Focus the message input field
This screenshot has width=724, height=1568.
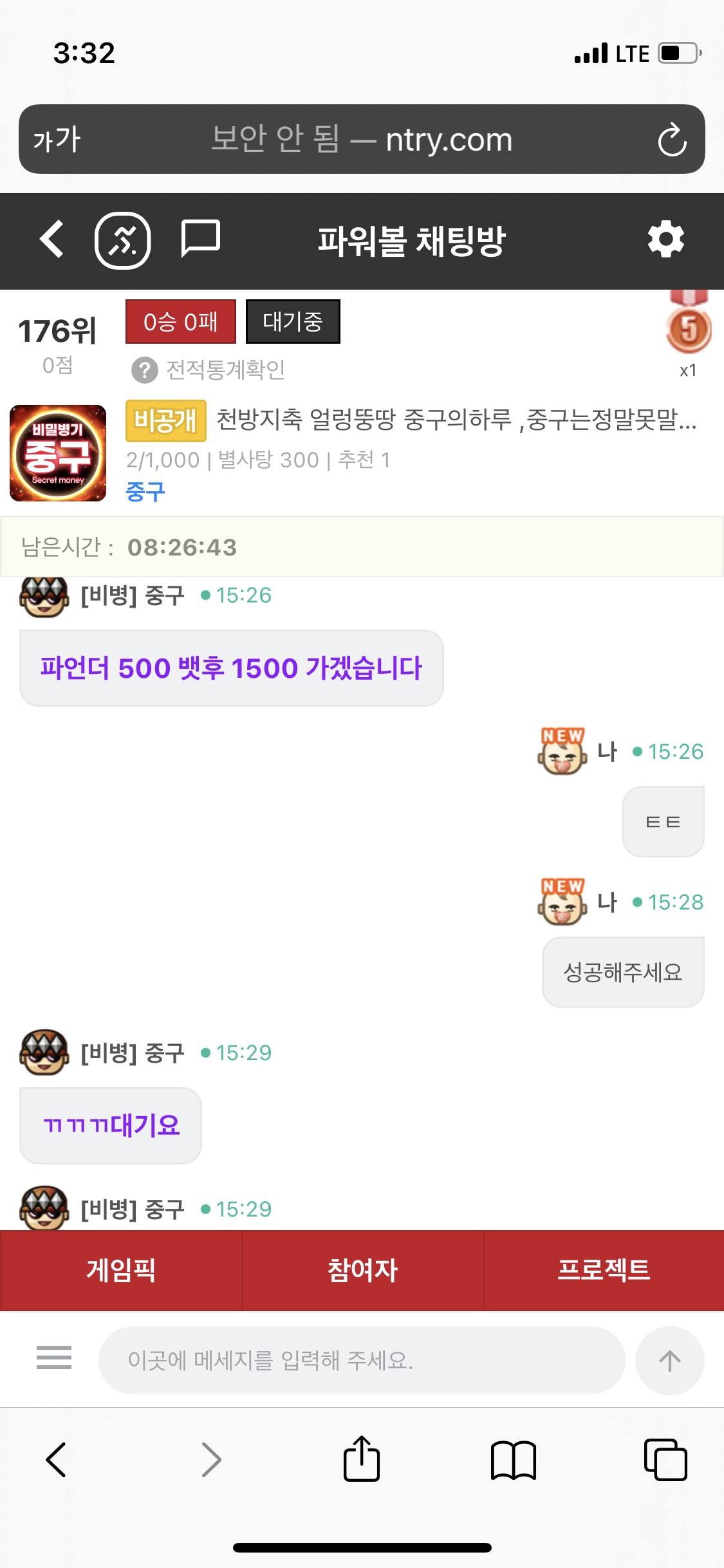(361, 1360)
